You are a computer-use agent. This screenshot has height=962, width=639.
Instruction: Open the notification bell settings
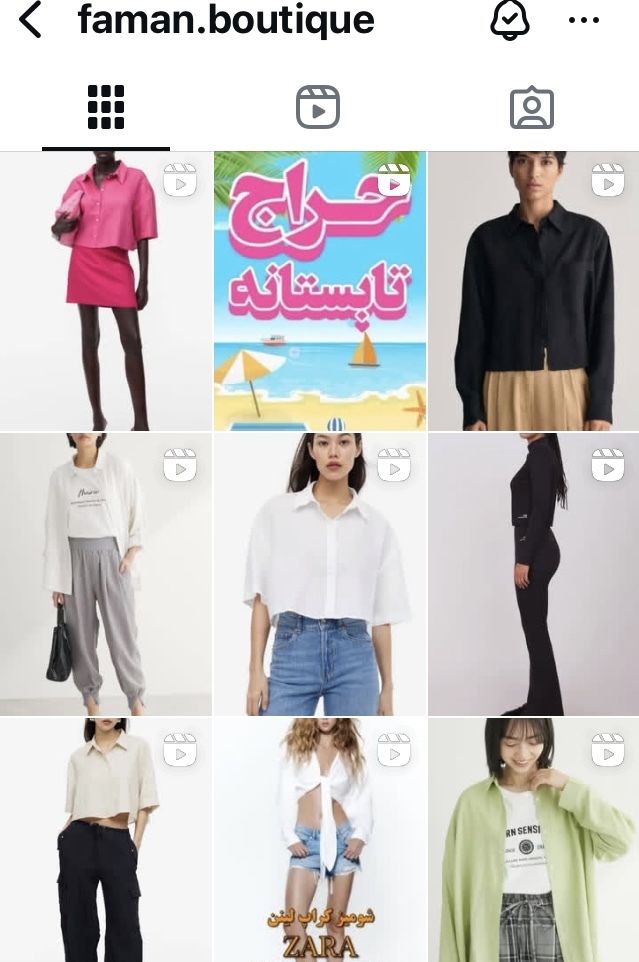[510, 20]
